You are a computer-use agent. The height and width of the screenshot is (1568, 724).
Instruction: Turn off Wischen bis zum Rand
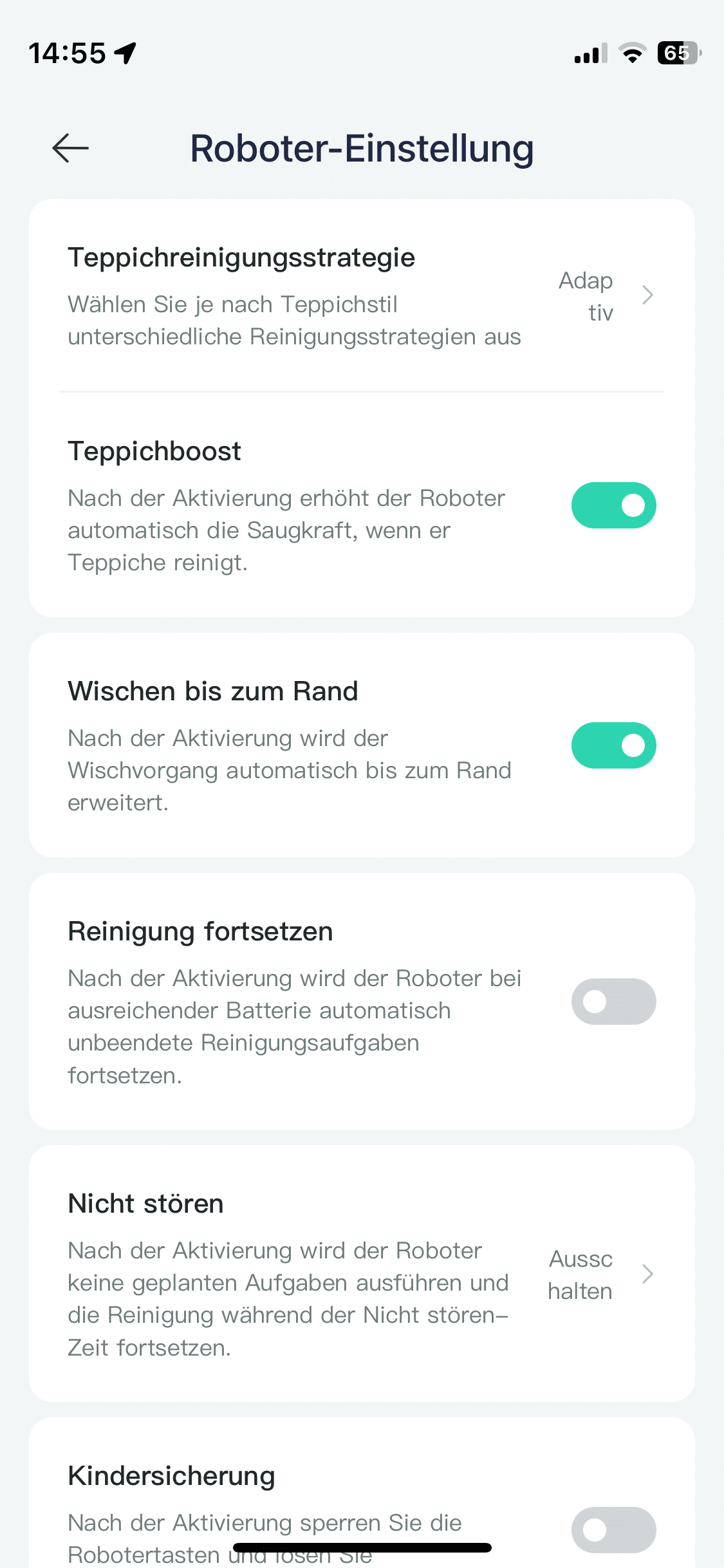pos(613,745)
